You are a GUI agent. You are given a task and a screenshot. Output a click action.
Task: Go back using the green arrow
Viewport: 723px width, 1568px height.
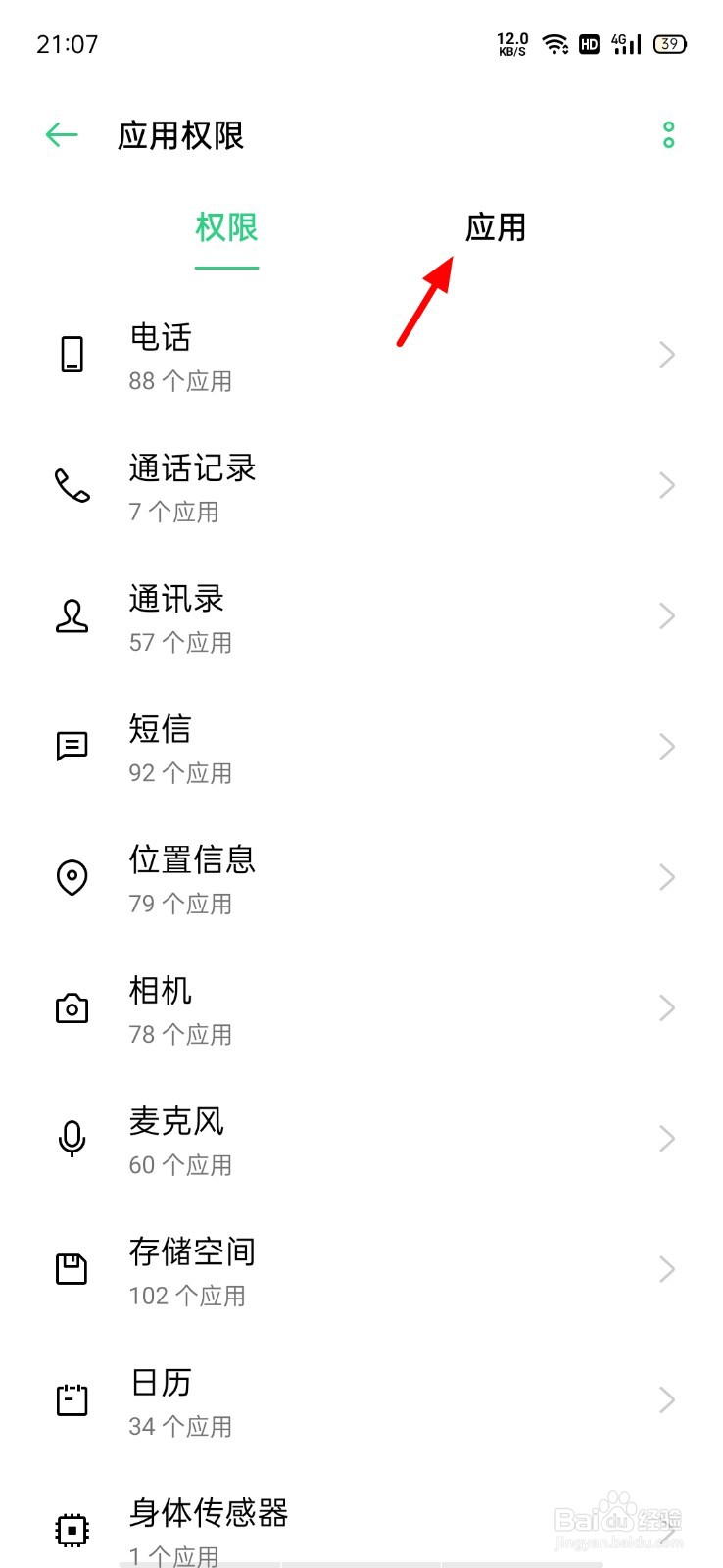click(x=62, y=135)
